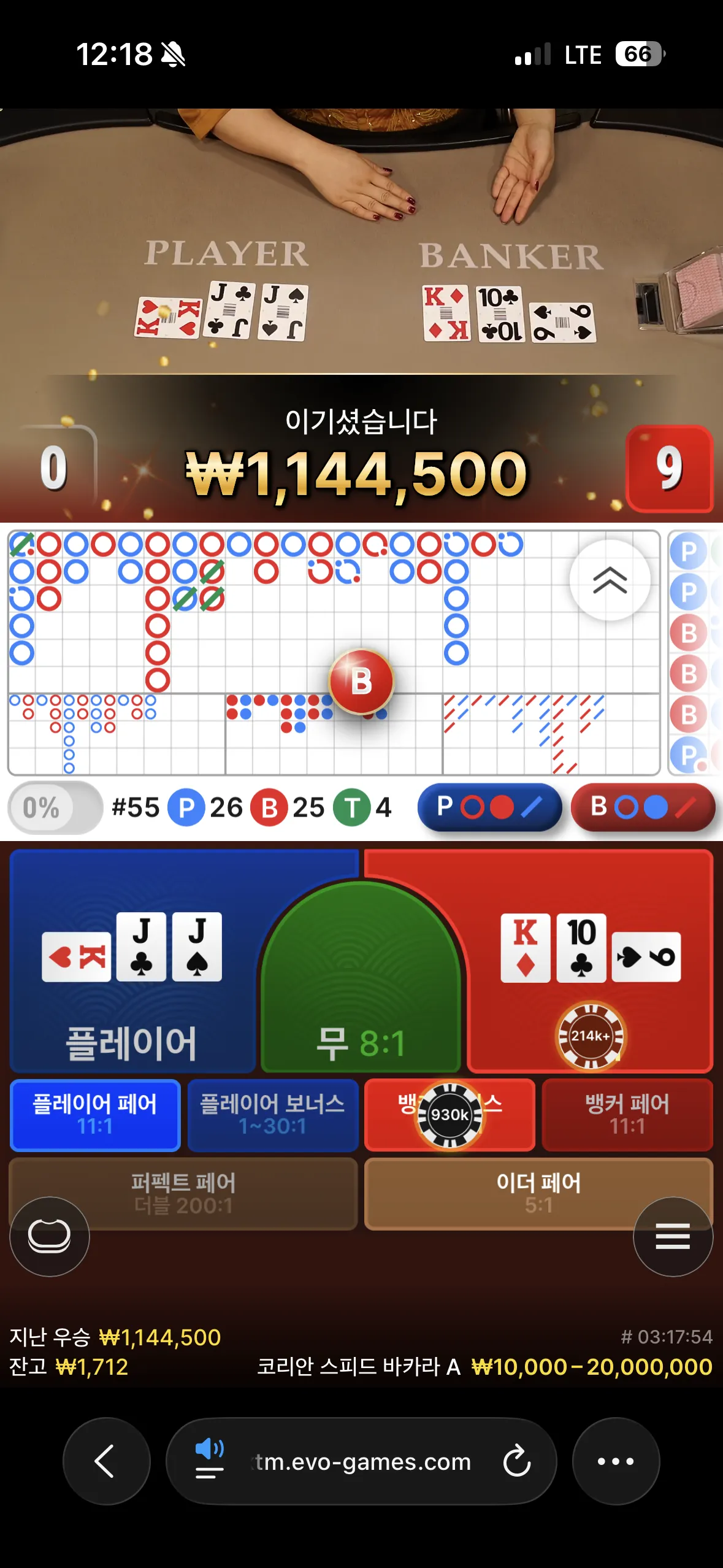Tap the tm.evo-games.com address bar
This screenshot has height=1568, width=723.
[x=361, y=1461]
